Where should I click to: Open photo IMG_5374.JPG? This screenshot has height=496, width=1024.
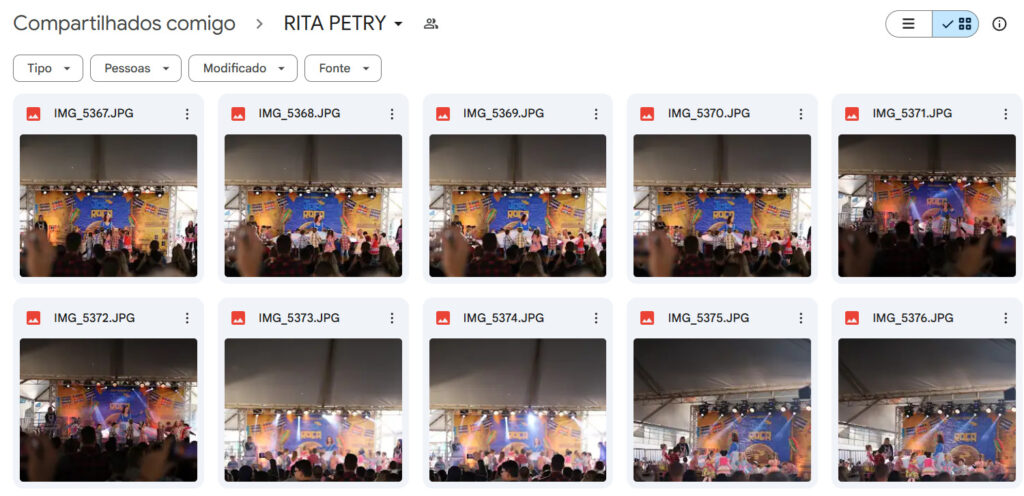point(517,409)
